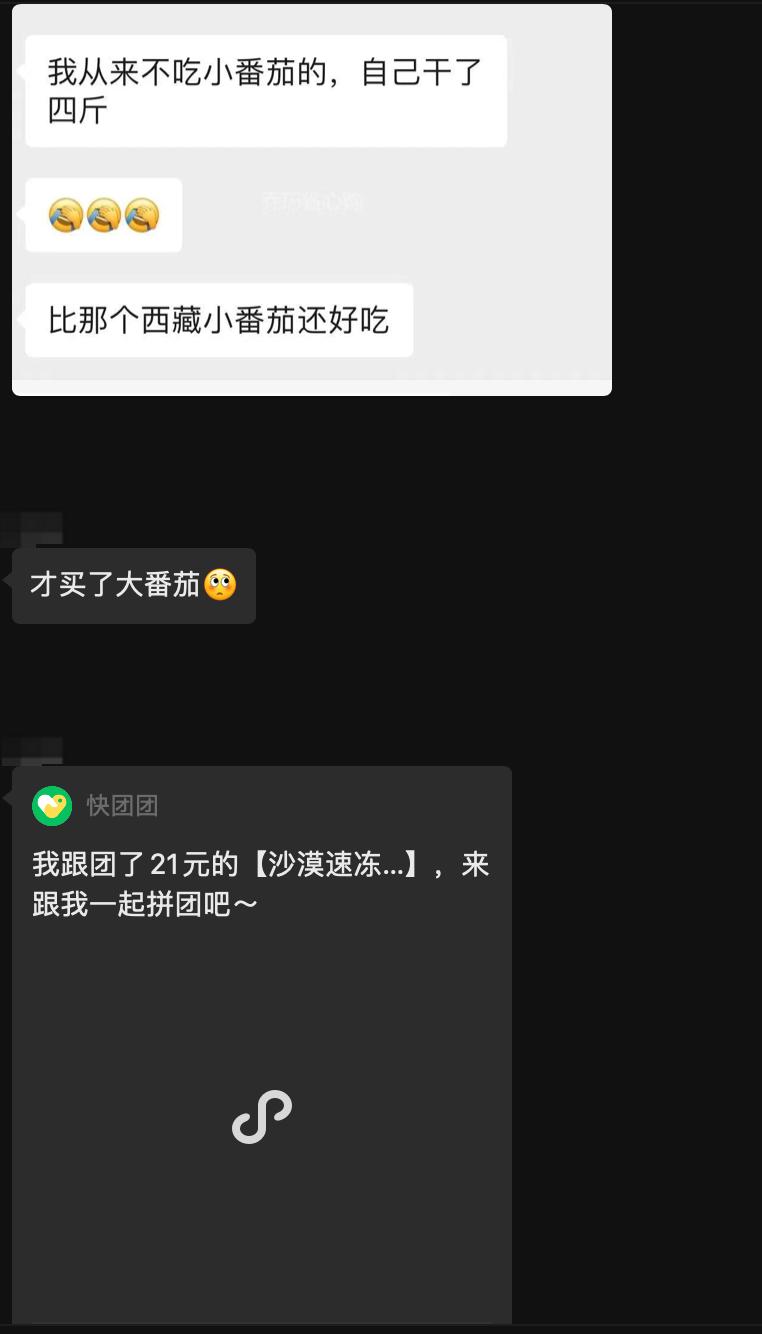The width and height of the screenshot is (762, 1334).
Task: Click the loading spinner inside the group-buy card
Action: (261, 1117)
